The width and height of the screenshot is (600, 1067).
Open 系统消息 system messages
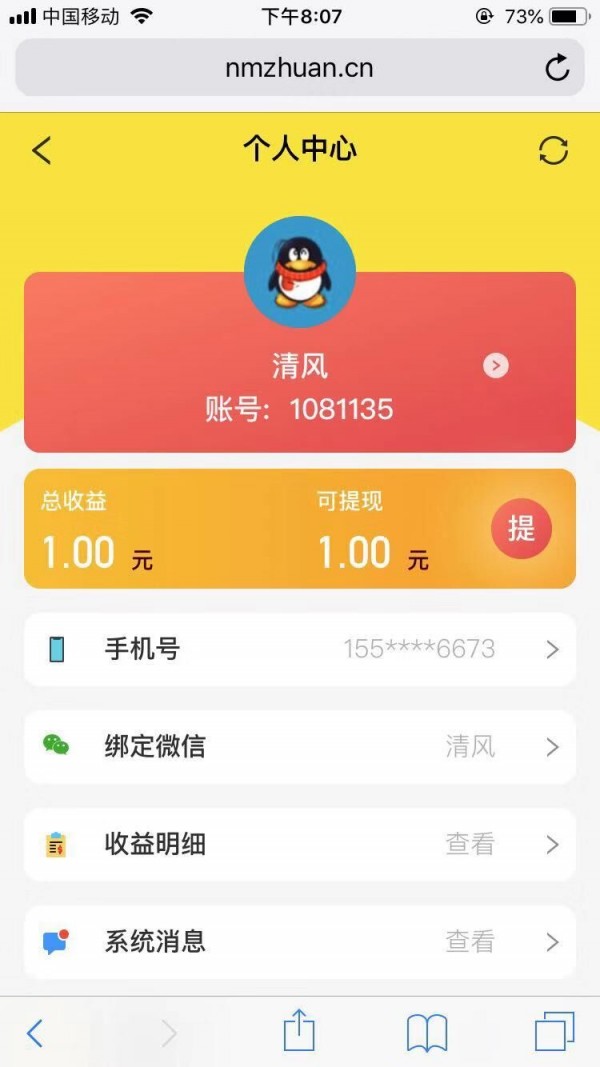pos(300,941)
